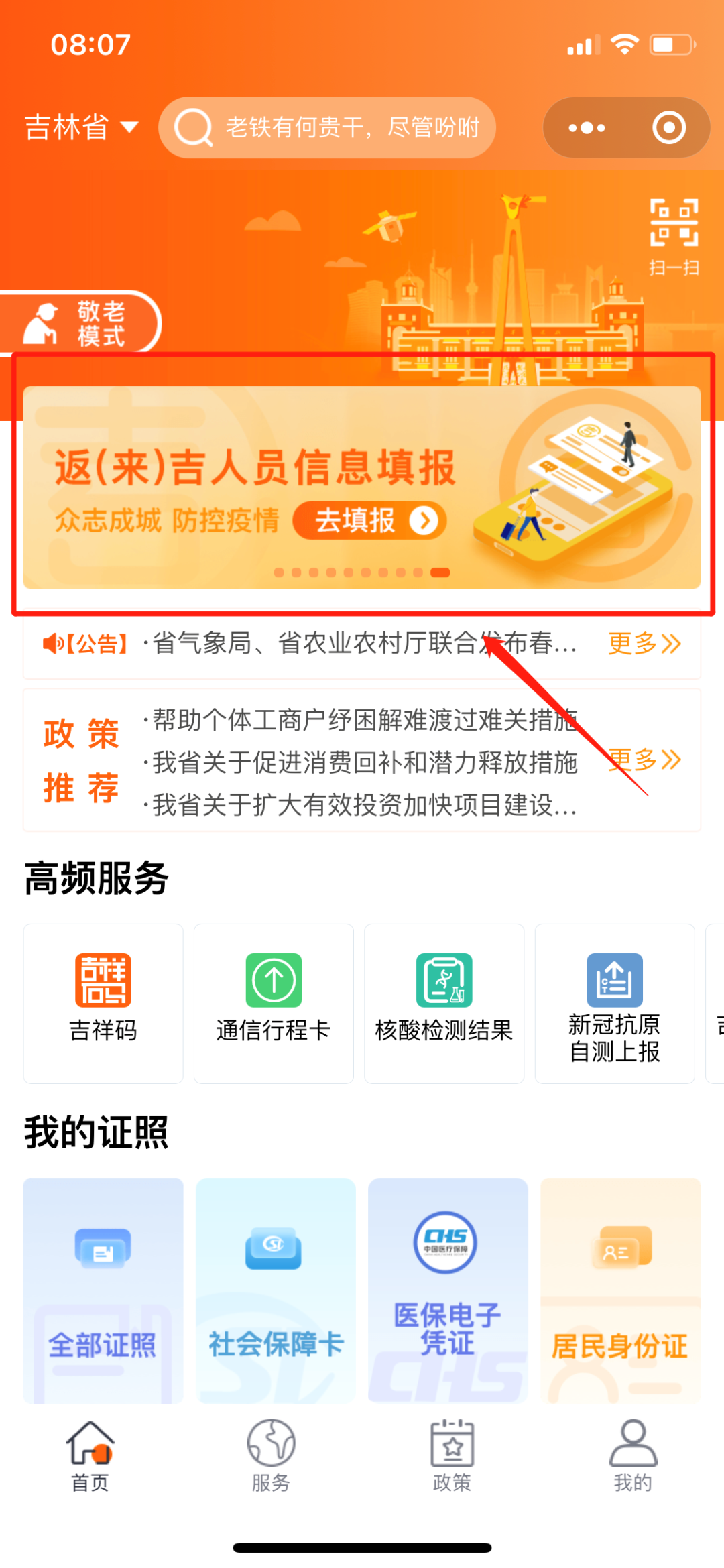Open 扫一扫 scanner

[x=674, y=237]
